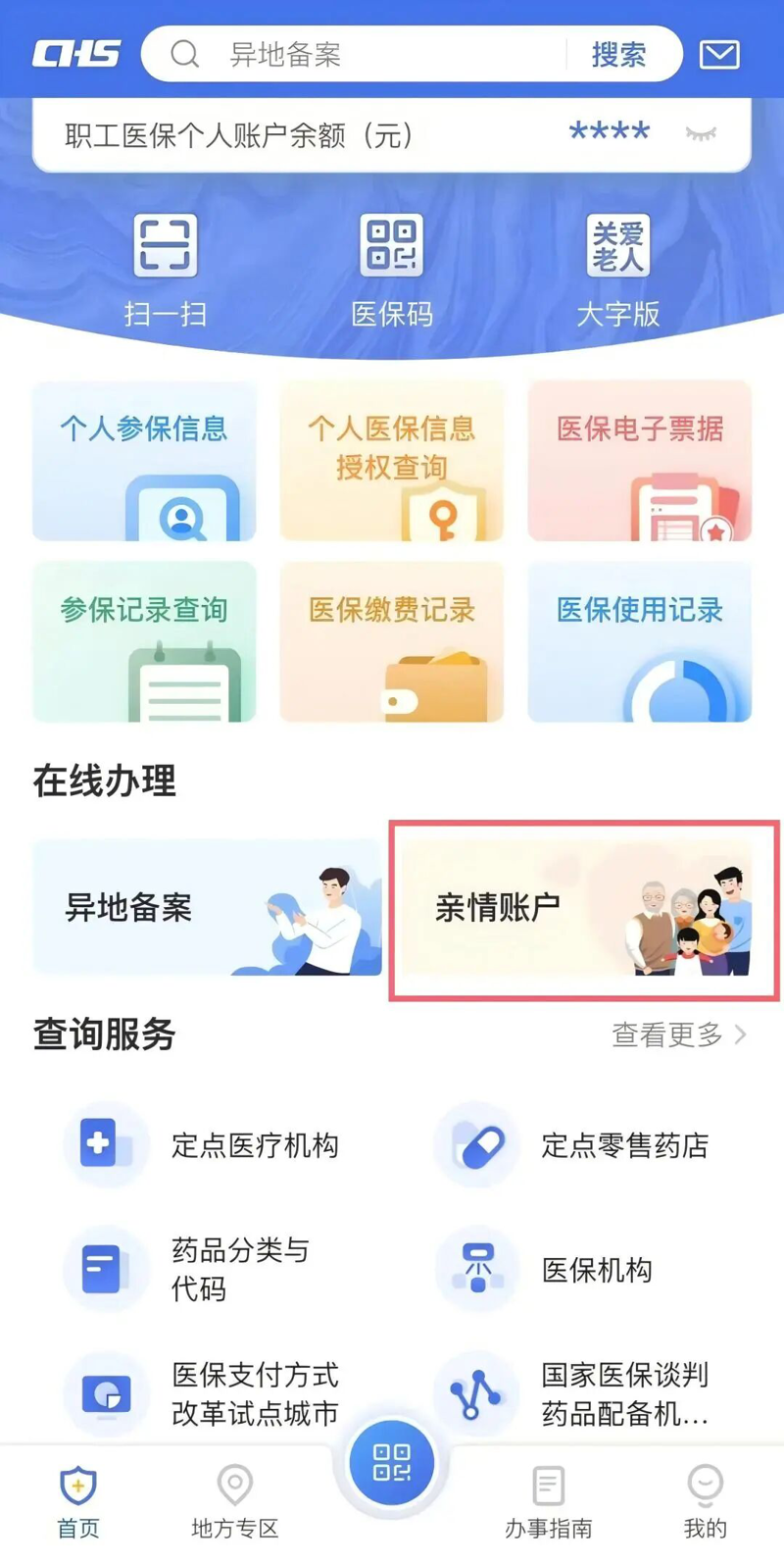Open 医保缴费记录 payment records
The width and height of the screenshot is (784, 1563).
[391, 642]
